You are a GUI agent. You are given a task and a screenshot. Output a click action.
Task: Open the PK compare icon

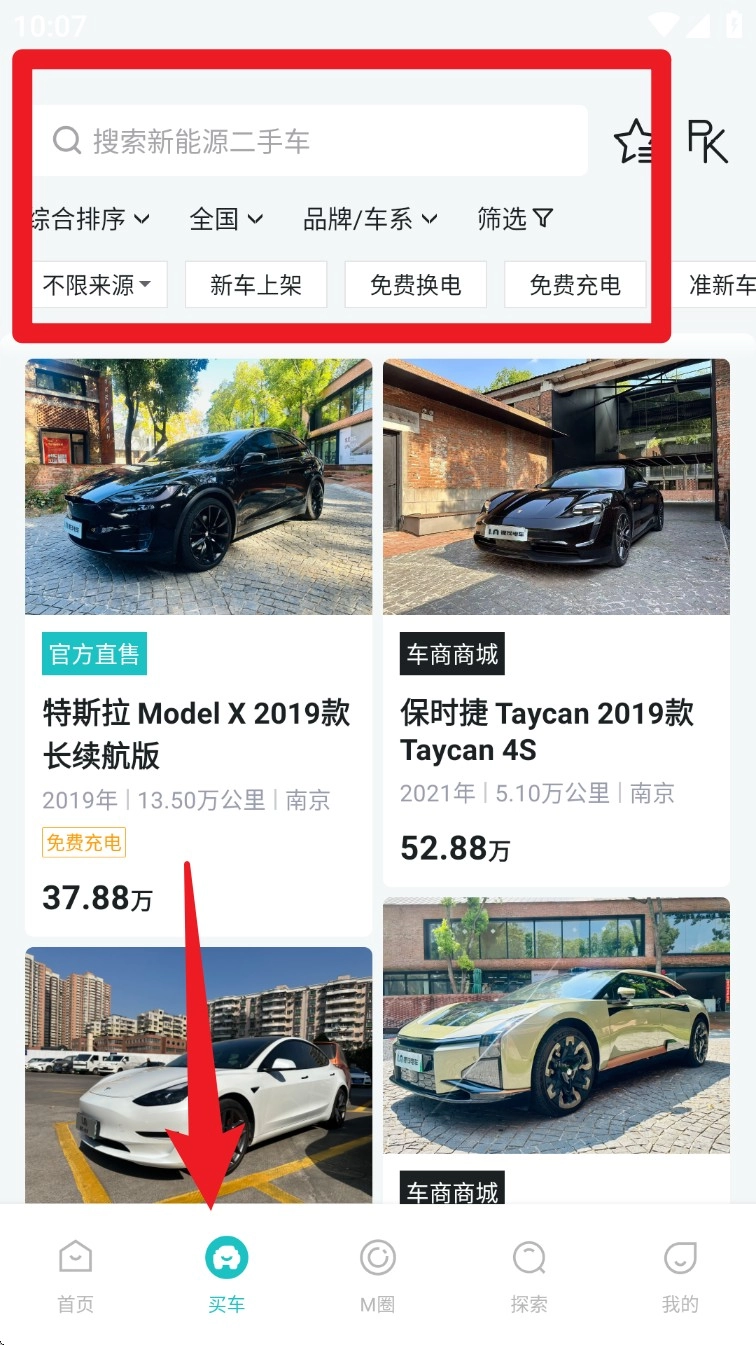(708, 141)
